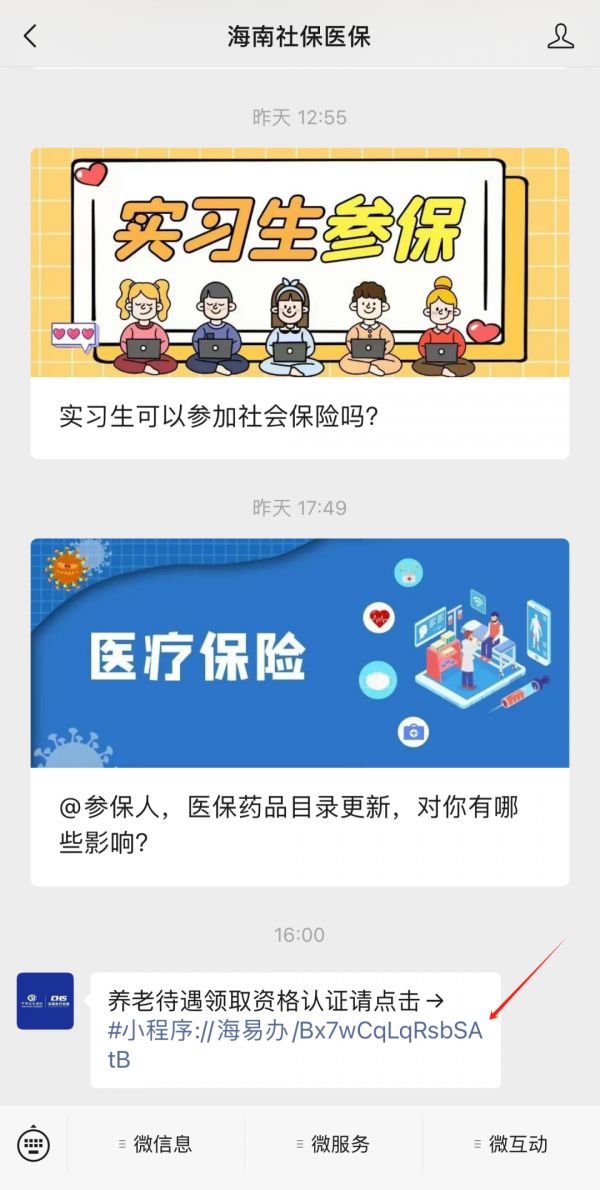Tap the sender's avatar beside the message
This screenshot has width=600, height=1190.
(x=45, y=1001)
